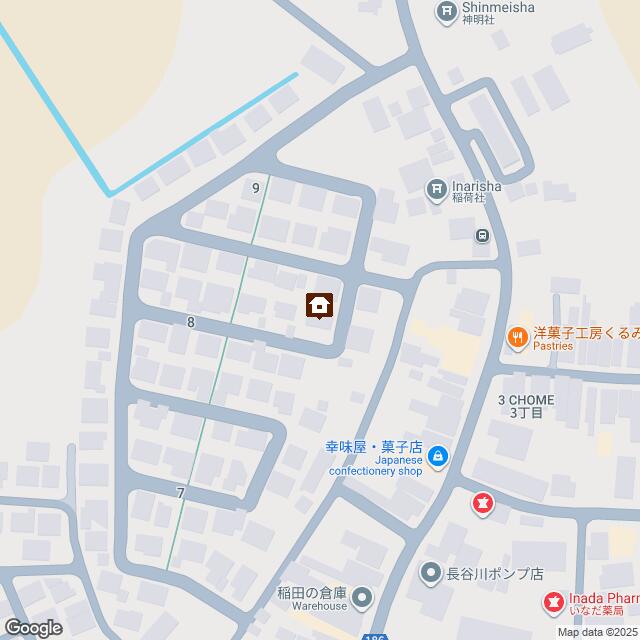Open the 稲田の倉庫 Warehouse marker
Screen dimensions: 640x640
[362, 599]
